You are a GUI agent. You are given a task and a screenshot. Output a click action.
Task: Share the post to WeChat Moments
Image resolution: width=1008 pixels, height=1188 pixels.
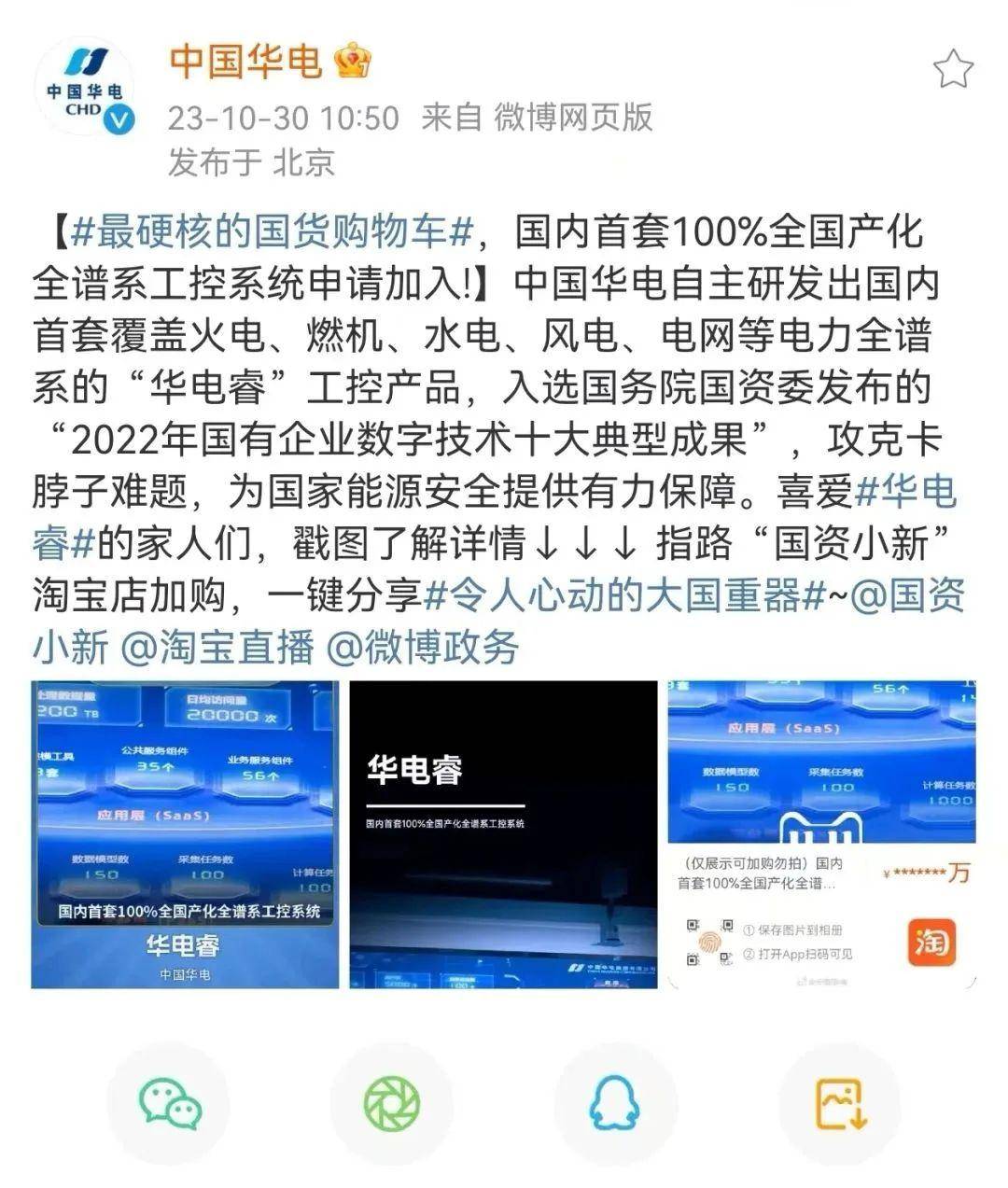(x=392, y=1105)
